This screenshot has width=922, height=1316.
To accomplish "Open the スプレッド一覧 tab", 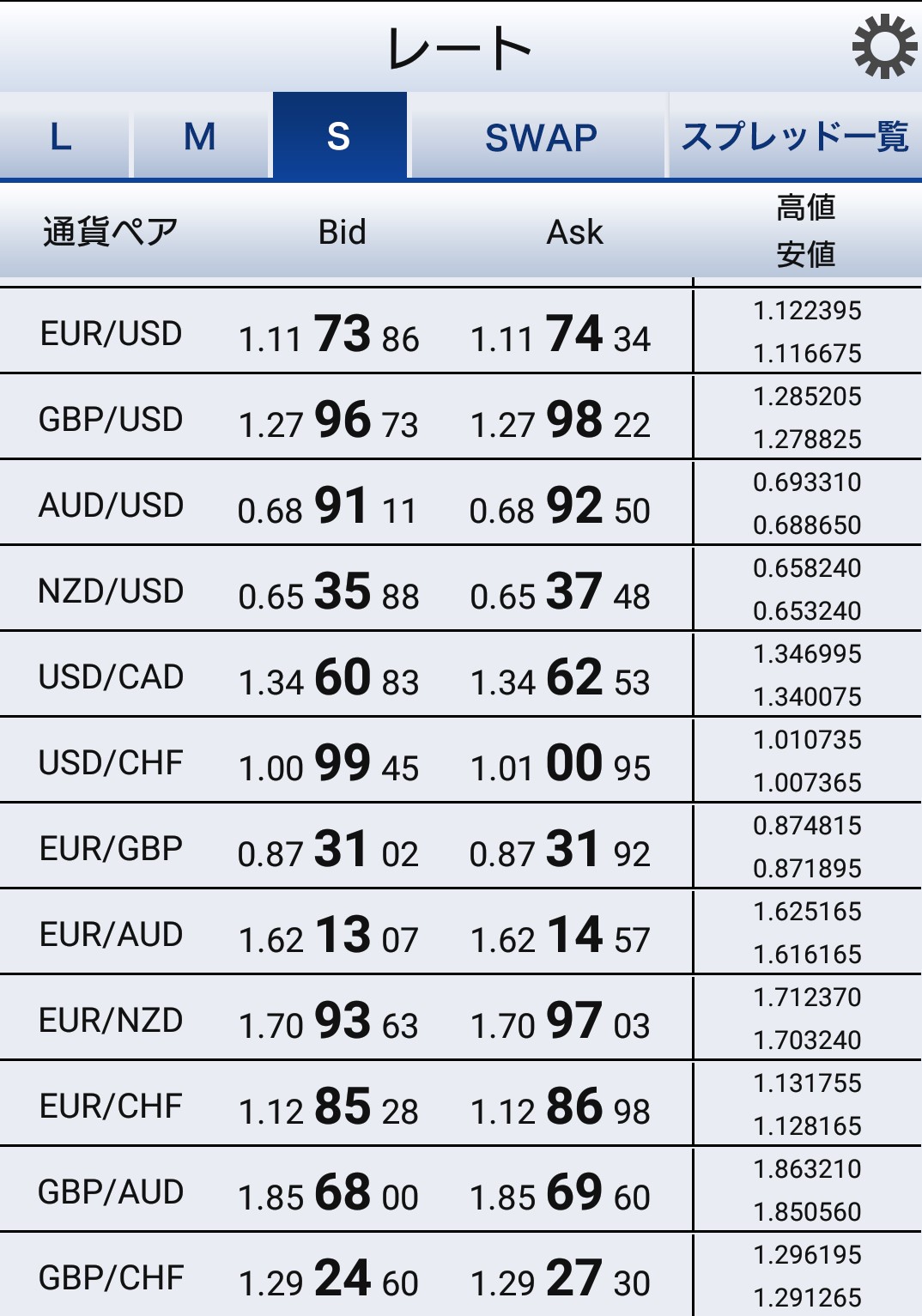I will tap(794, 136).
